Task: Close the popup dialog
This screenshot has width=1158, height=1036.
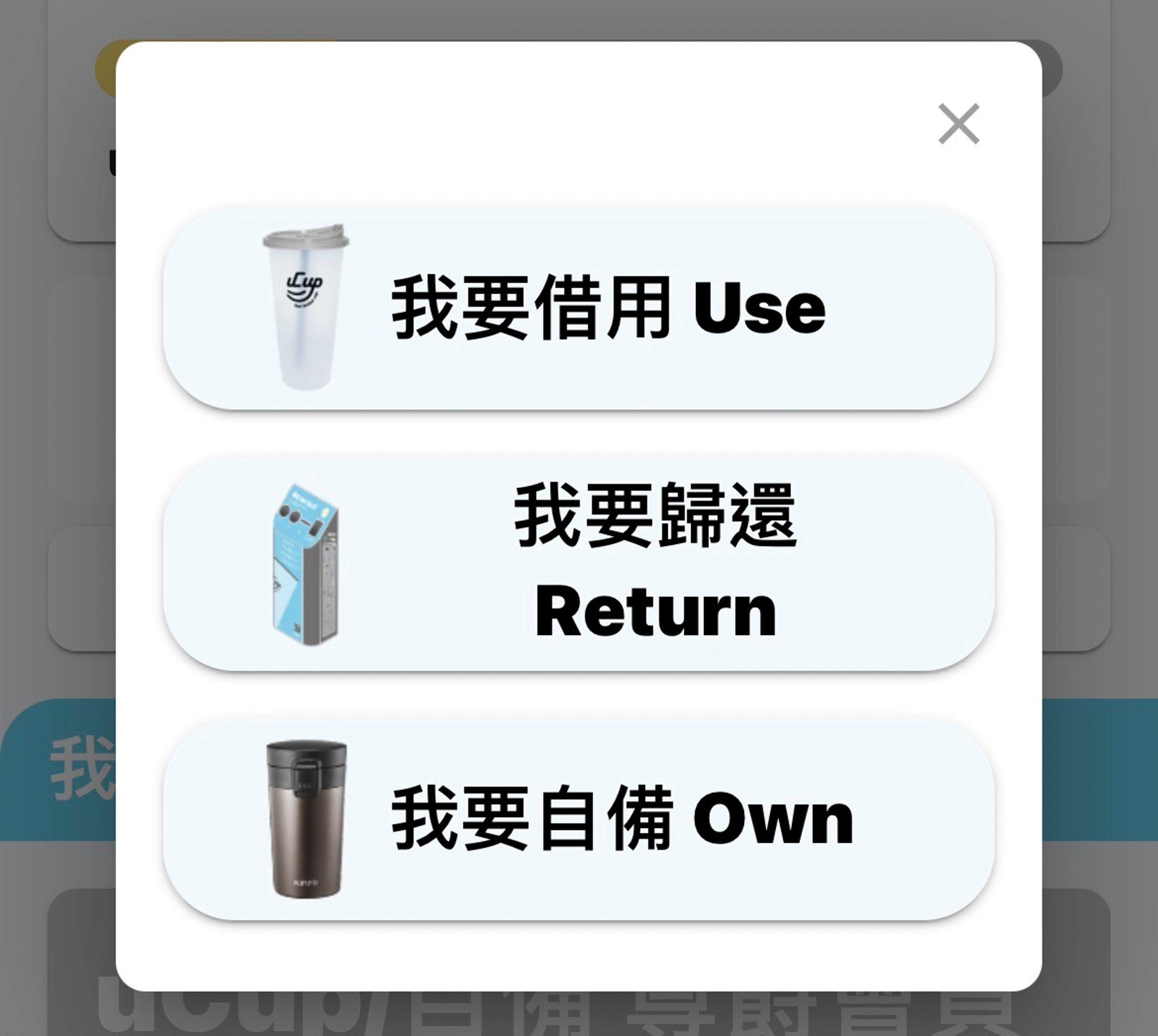Action: [x=959, y=124]
